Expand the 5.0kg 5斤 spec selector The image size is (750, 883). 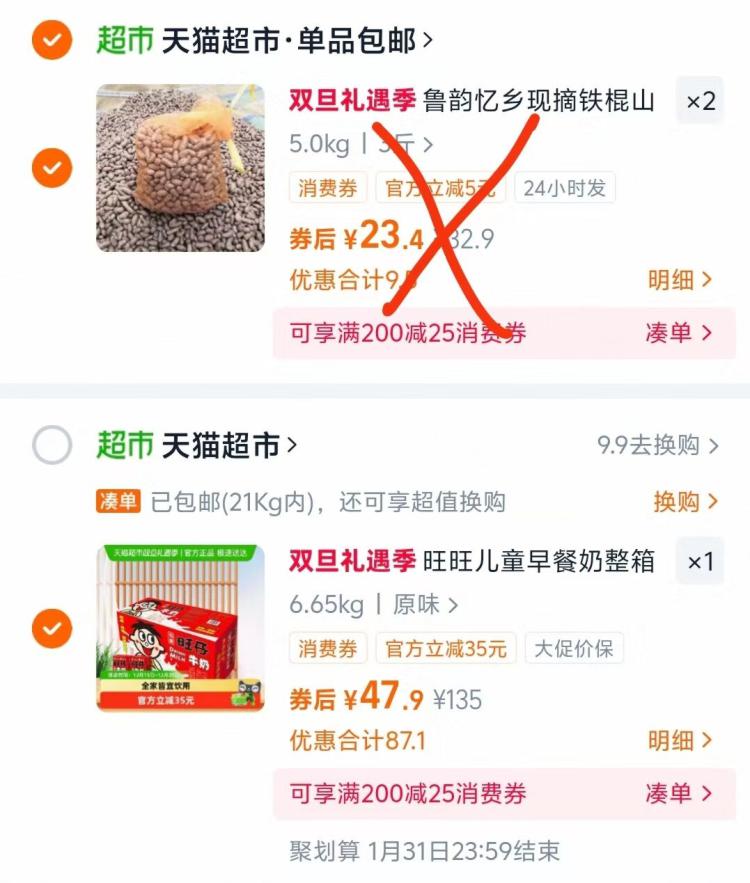click(362, 144)
